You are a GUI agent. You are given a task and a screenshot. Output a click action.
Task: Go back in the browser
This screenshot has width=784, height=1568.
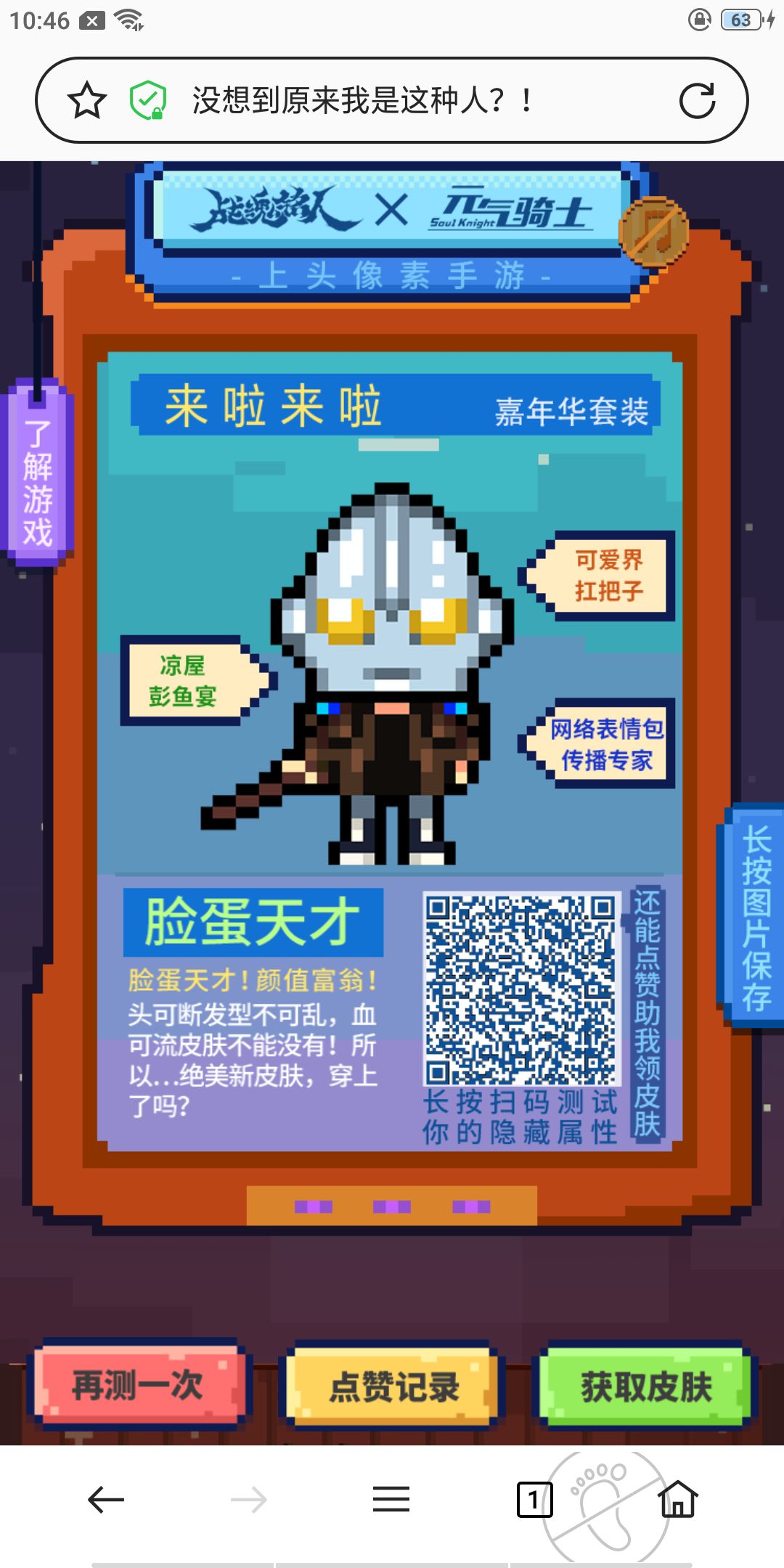(x=106, y=1500)
